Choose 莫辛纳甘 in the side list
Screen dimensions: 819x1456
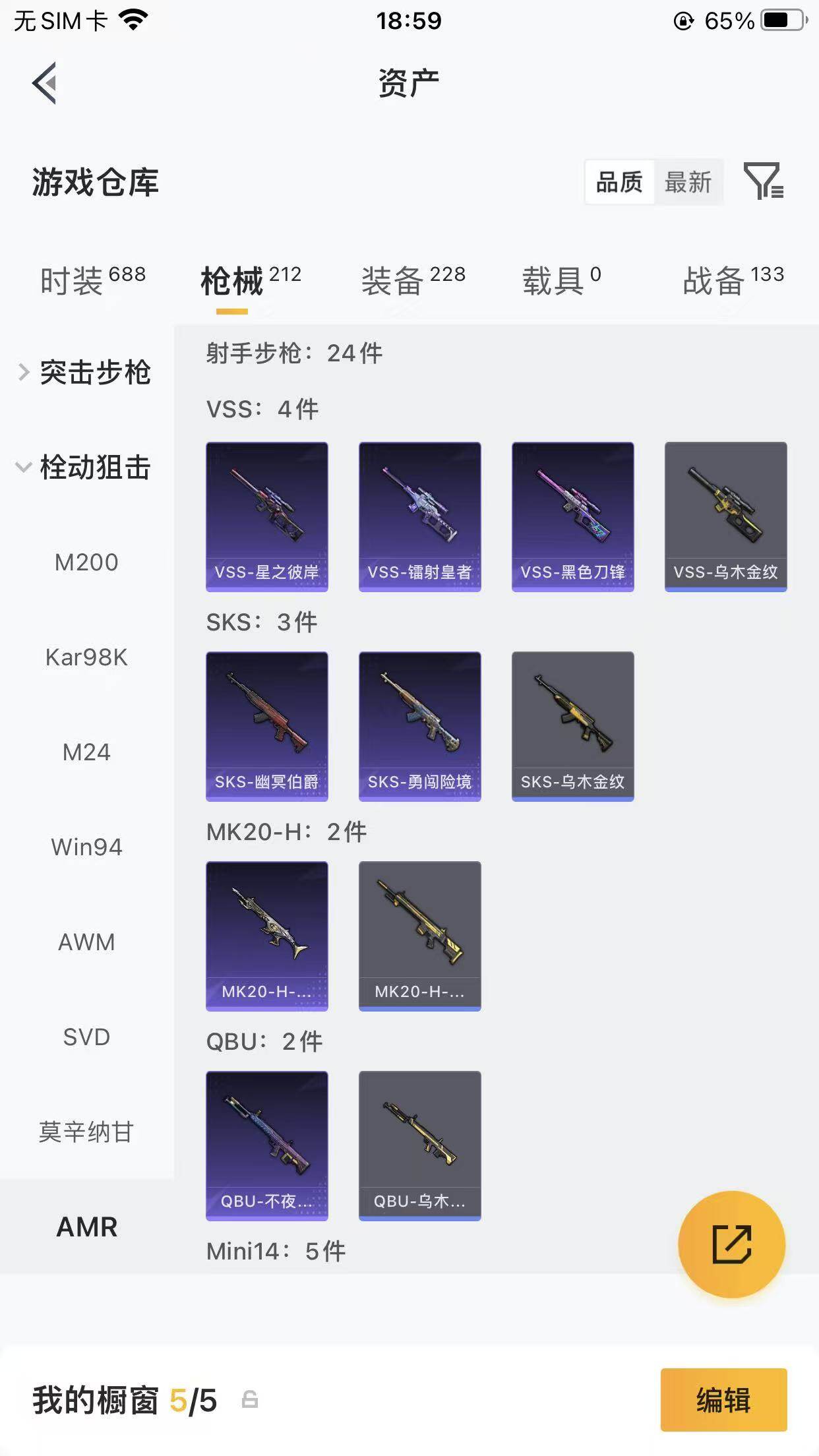[86, 1132]
